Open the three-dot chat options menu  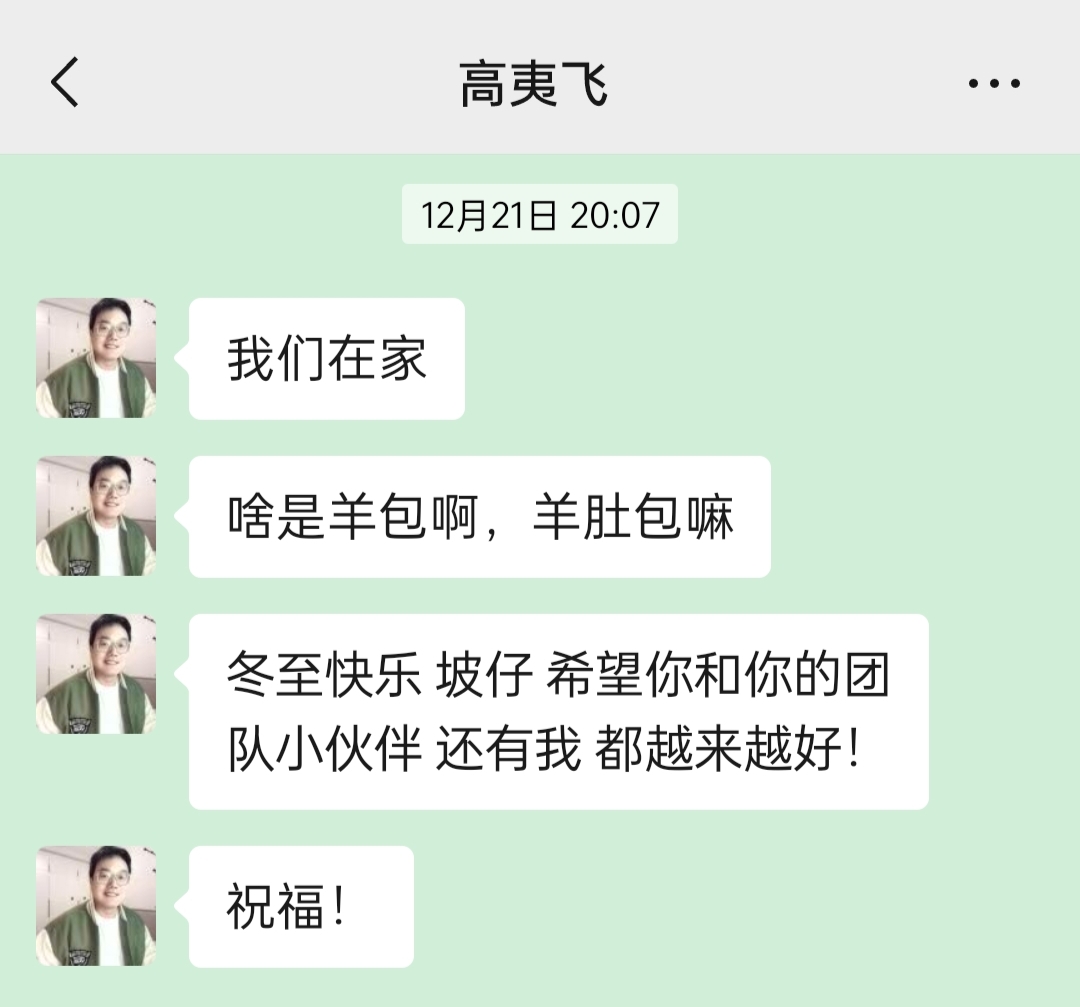point(994,83)
